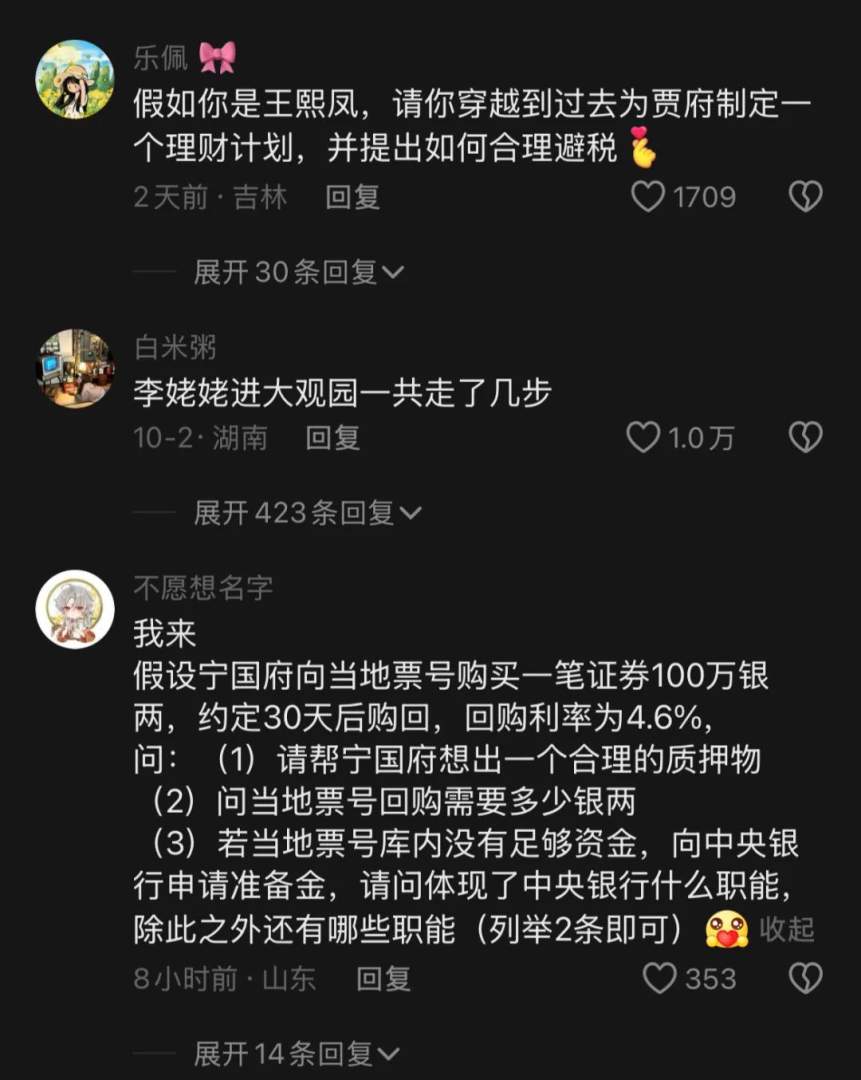Reply to 乐佩's comment
The width and height of the screenshot is (861, 1080).
(353, 197)
